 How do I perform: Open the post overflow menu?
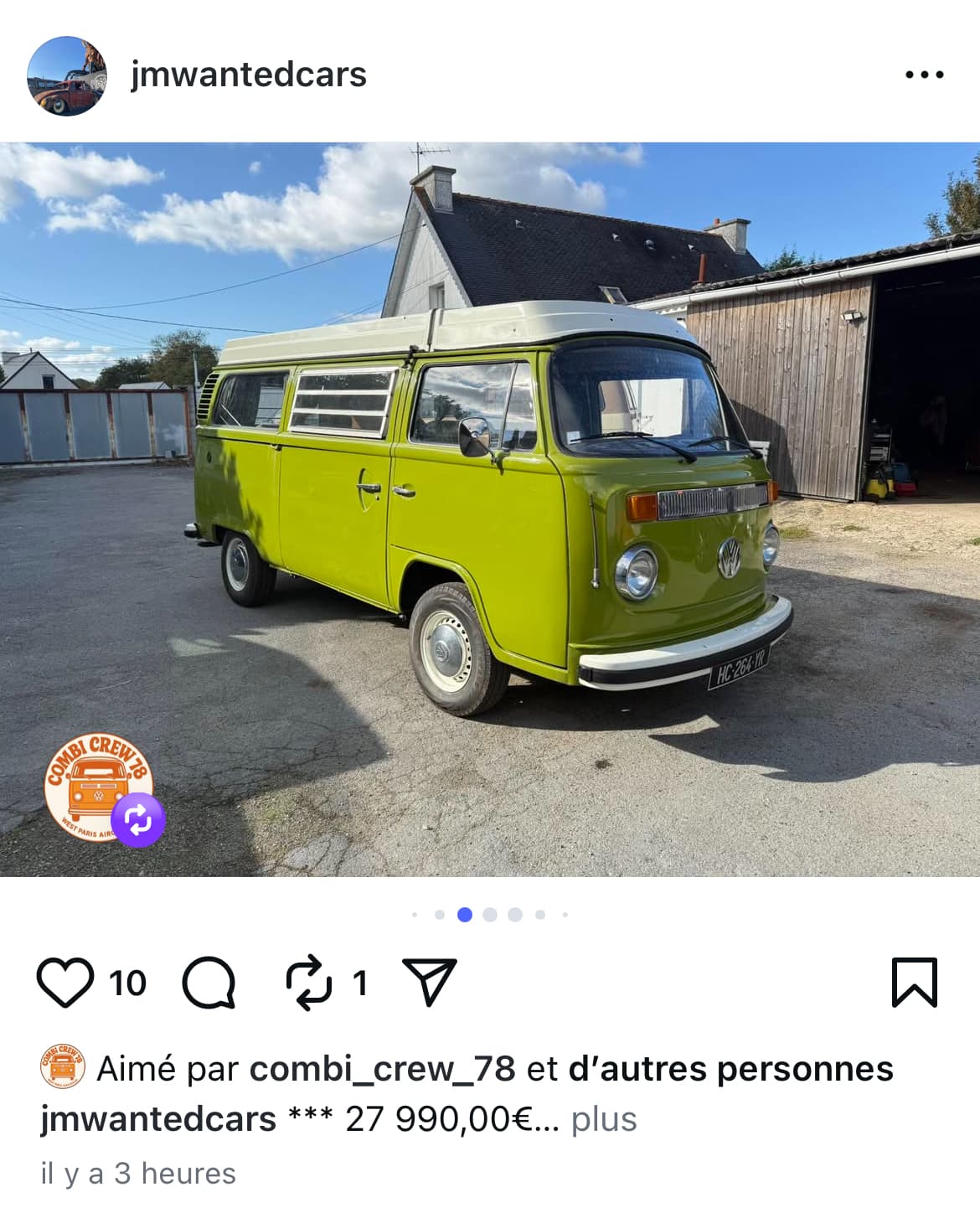tap(924, 75)
